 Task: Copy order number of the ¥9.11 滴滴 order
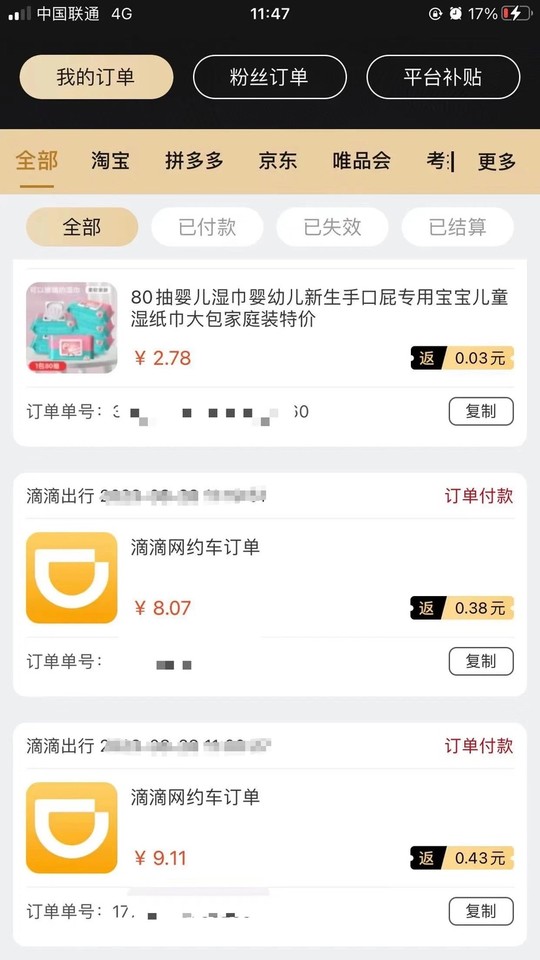click(481, 911)
